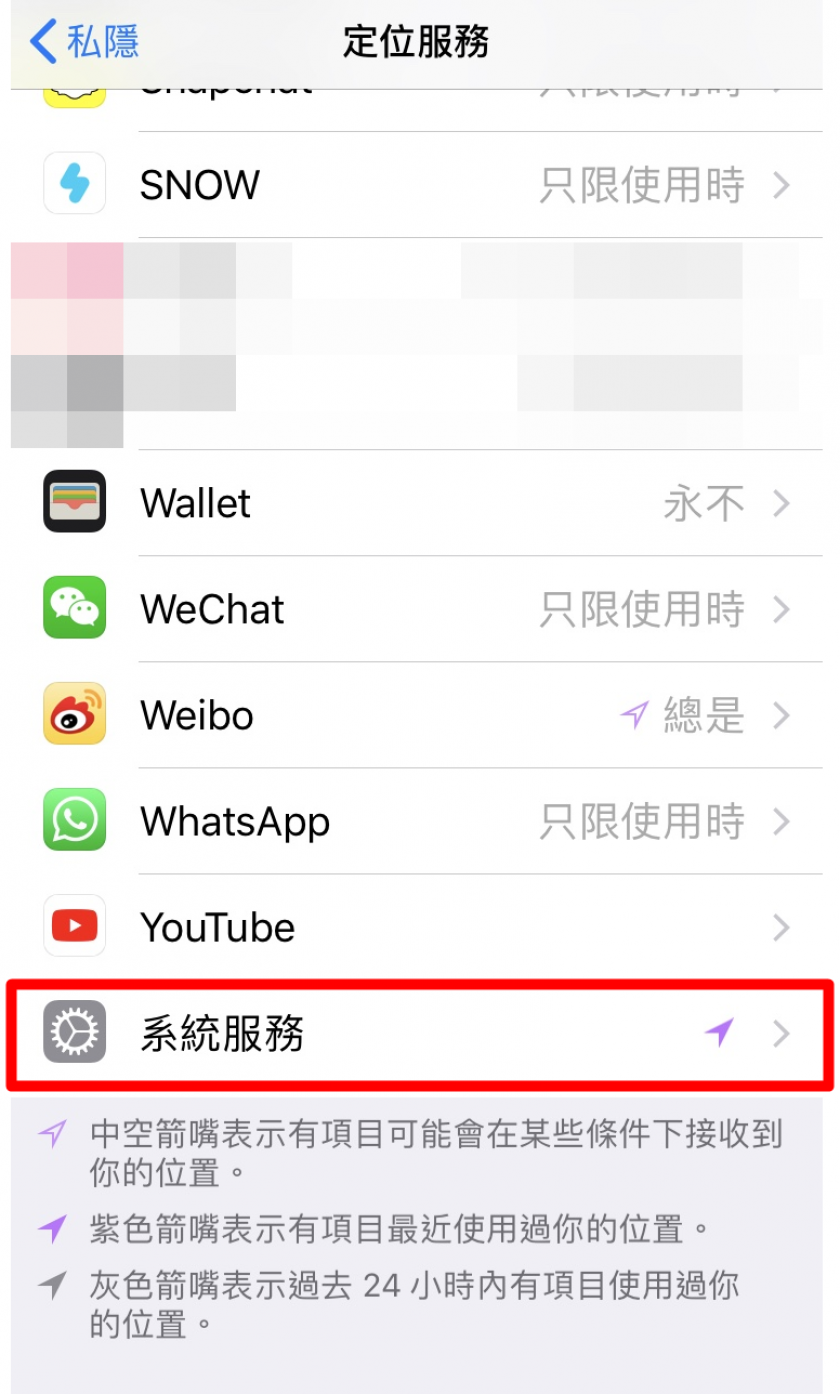Open WeChat location settings

(420, 609)
